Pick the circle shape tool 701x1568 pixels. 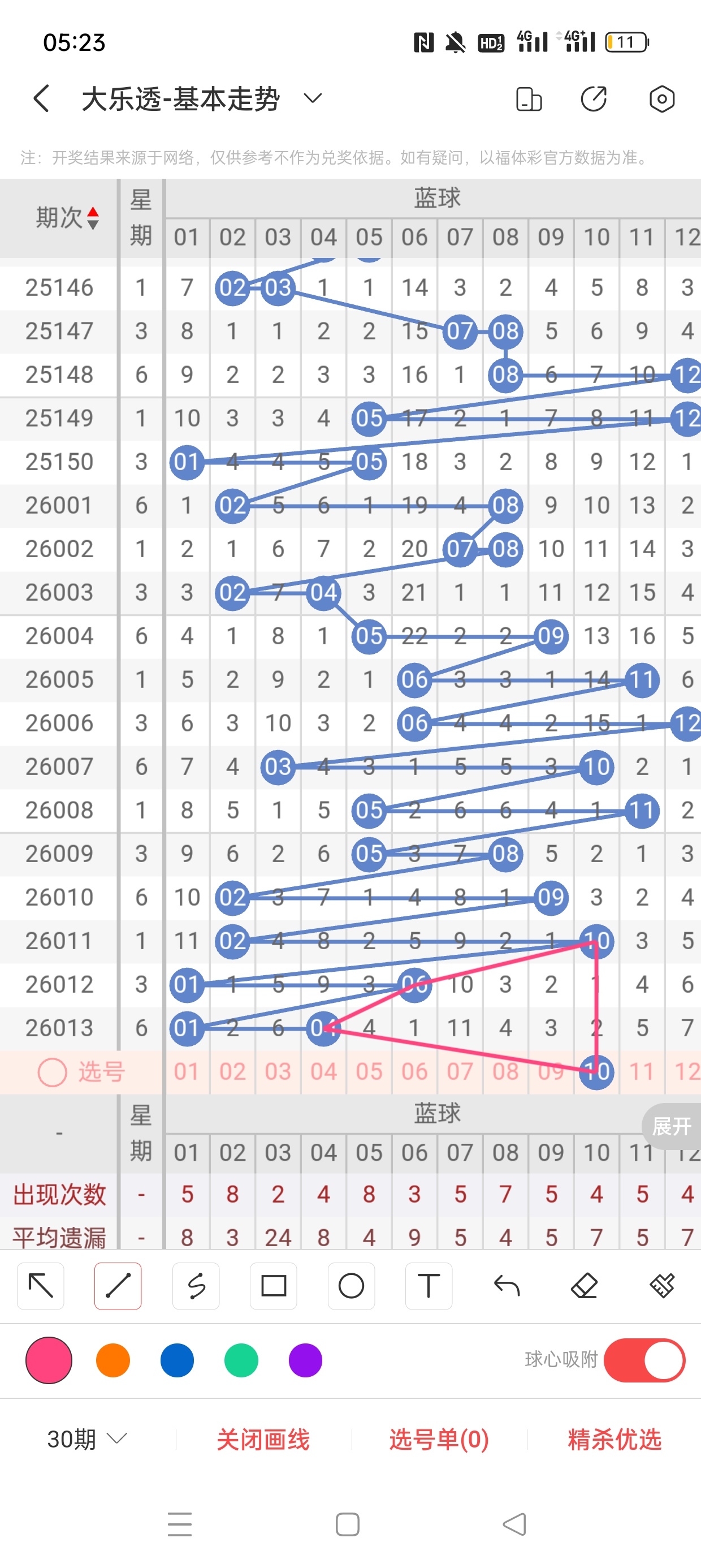pyautogui.click(x=351, y=1286)
